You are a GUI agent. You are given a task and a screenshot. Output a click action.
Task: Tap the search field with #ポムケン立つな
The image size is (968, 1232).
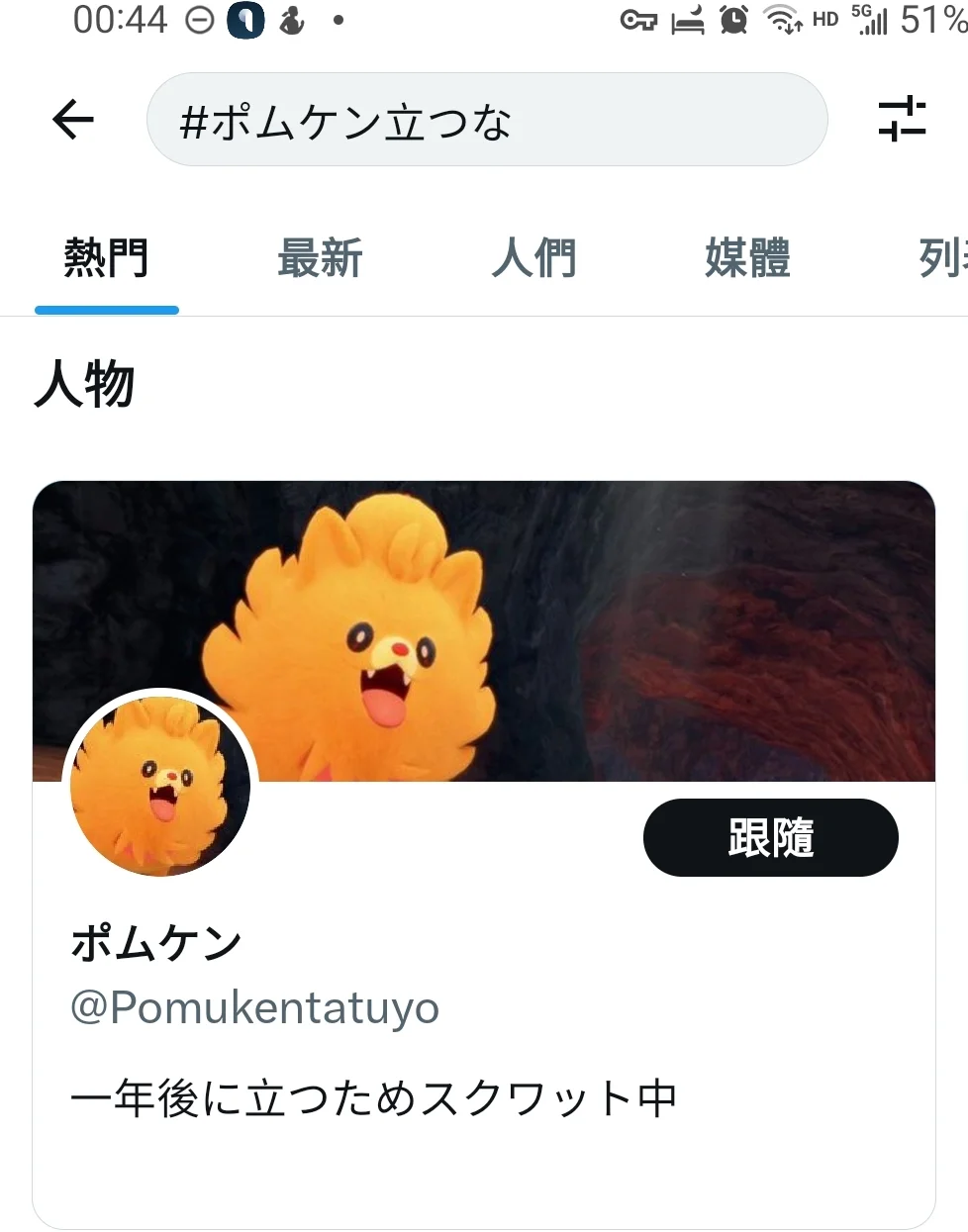click(x=486, y=121)
